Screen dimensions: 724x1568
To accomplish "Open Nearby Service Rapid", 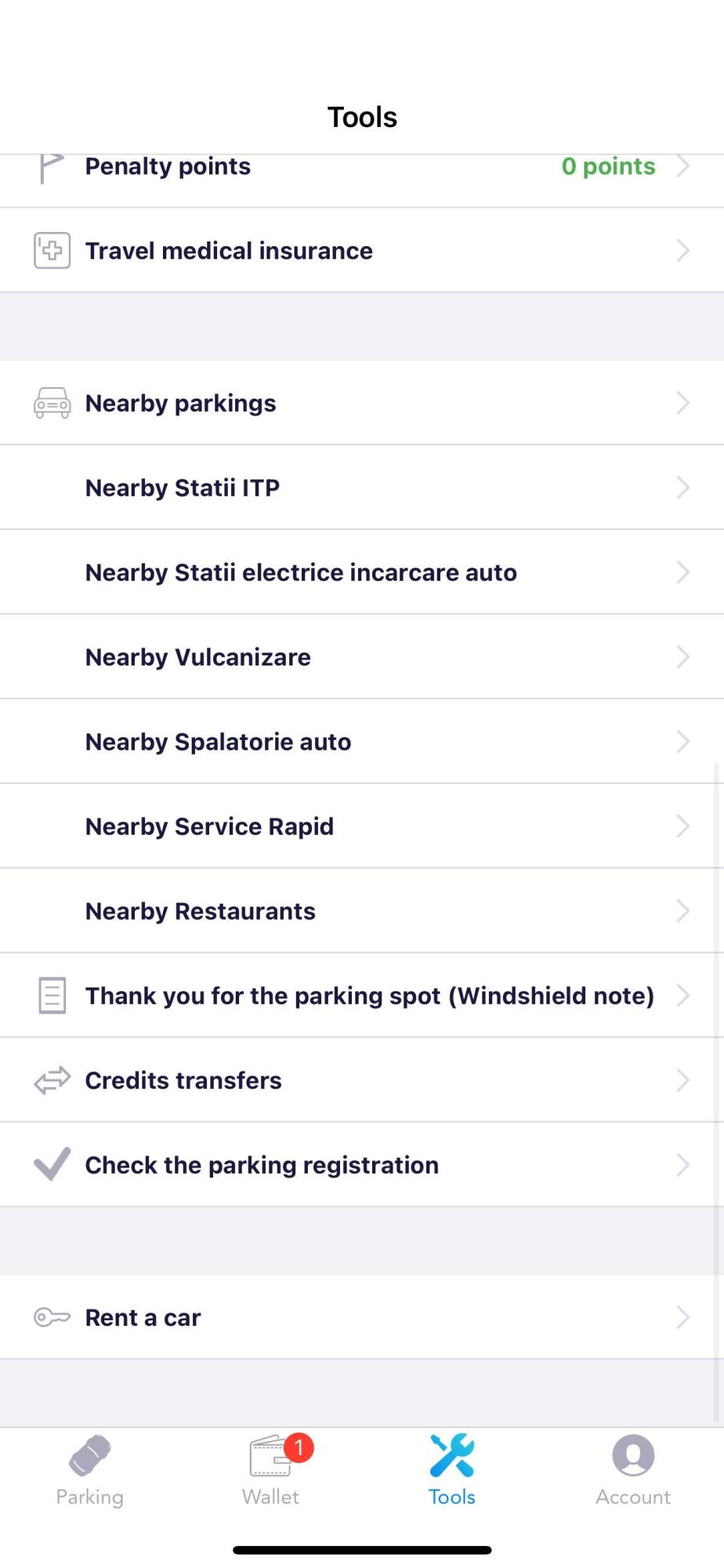I will (x=360, y=826).
